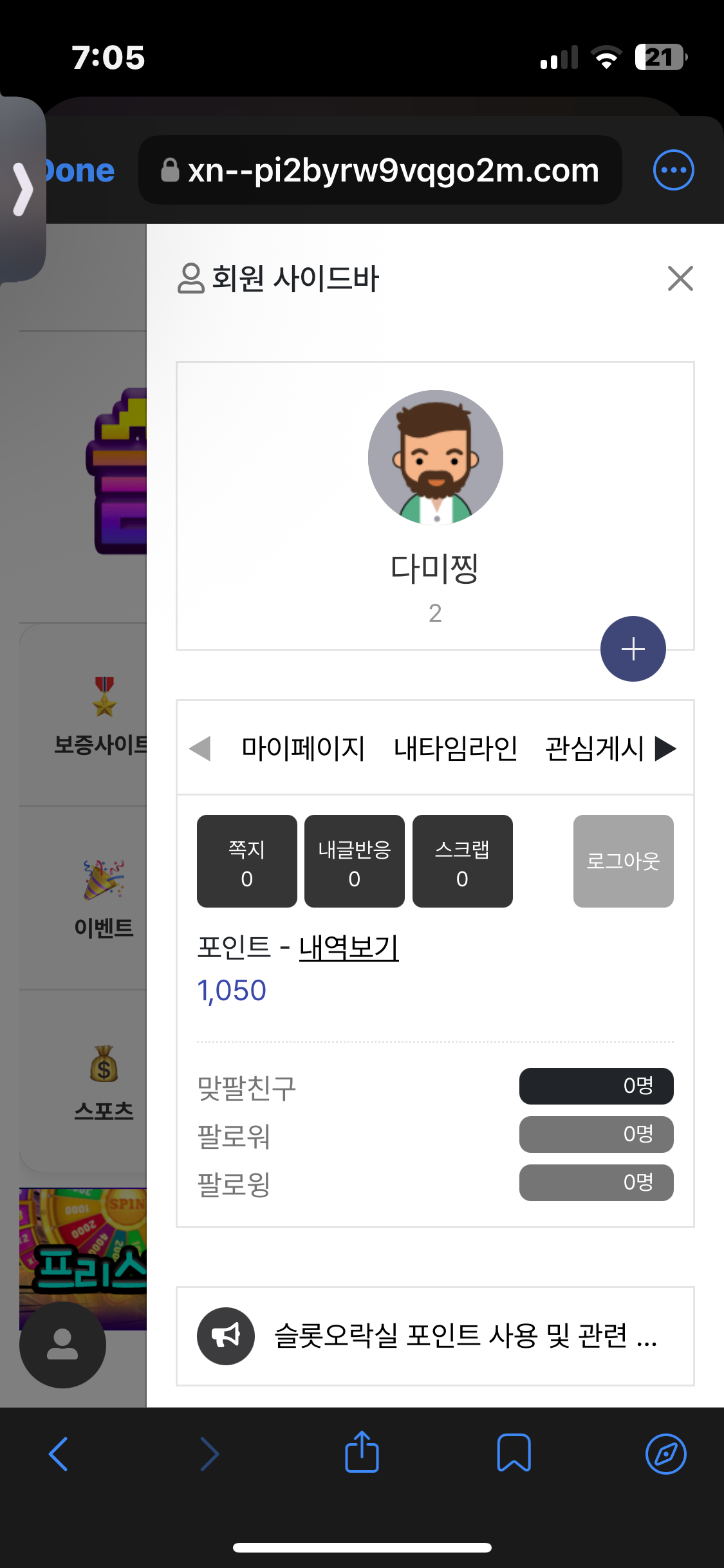Open 내타임라인 tab
Image resolution: width=724 pixels, height=1568 pixels.
click(456, 749)
